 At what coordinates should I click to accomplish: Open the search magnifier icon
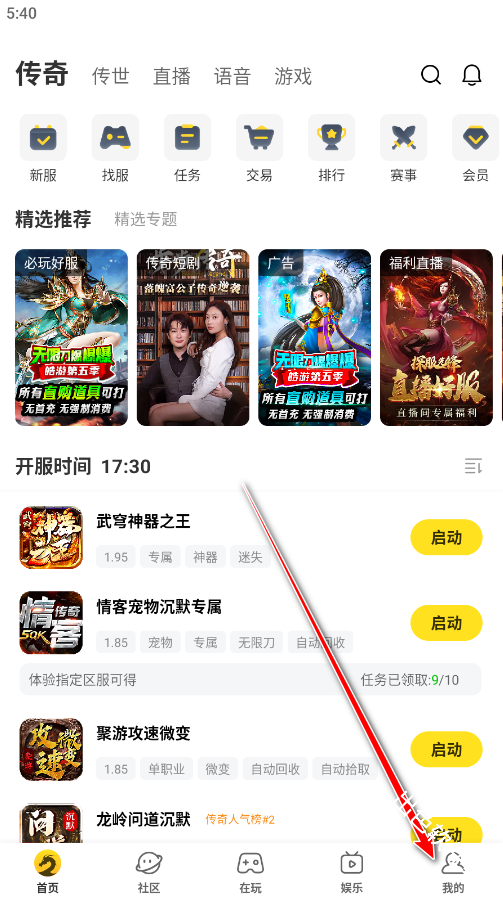click(431, 75)
